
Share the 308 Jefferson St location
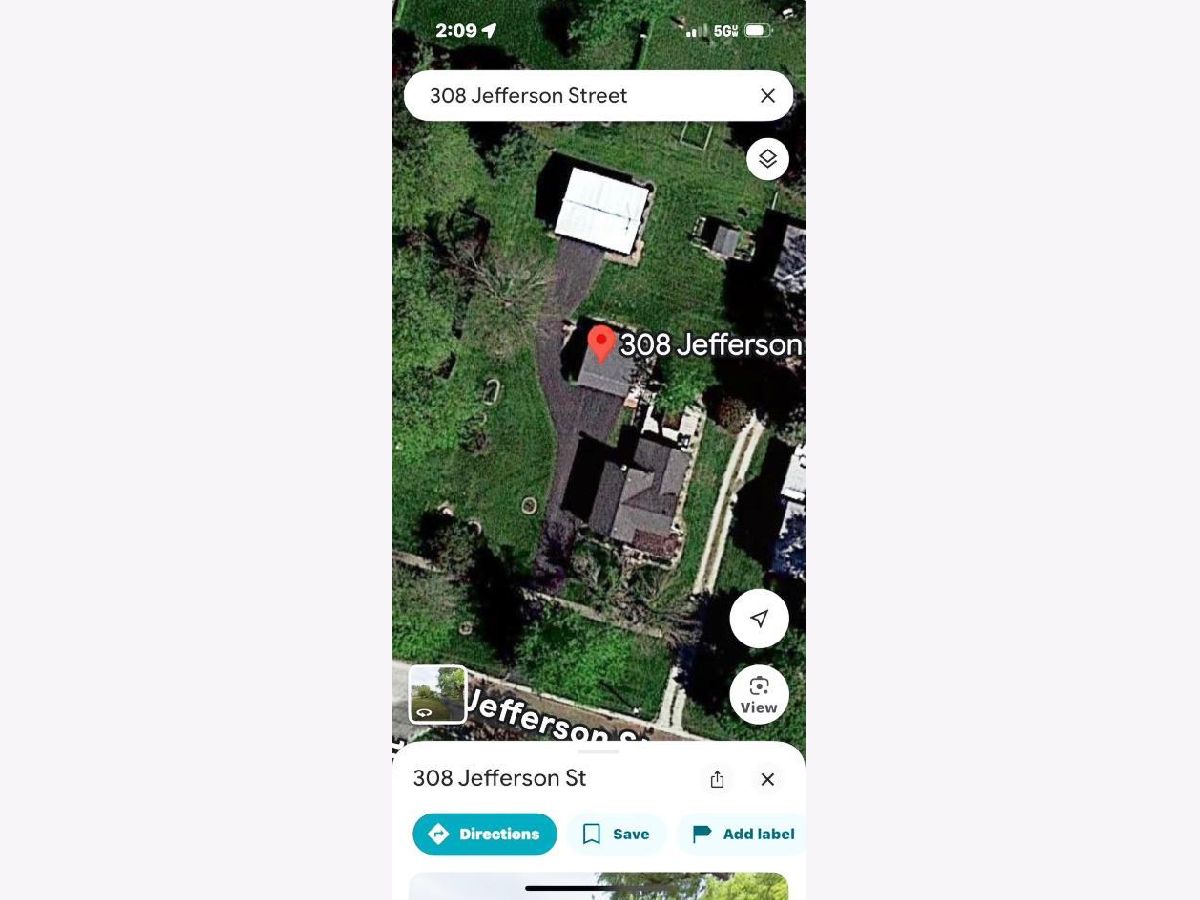point(717,779)
